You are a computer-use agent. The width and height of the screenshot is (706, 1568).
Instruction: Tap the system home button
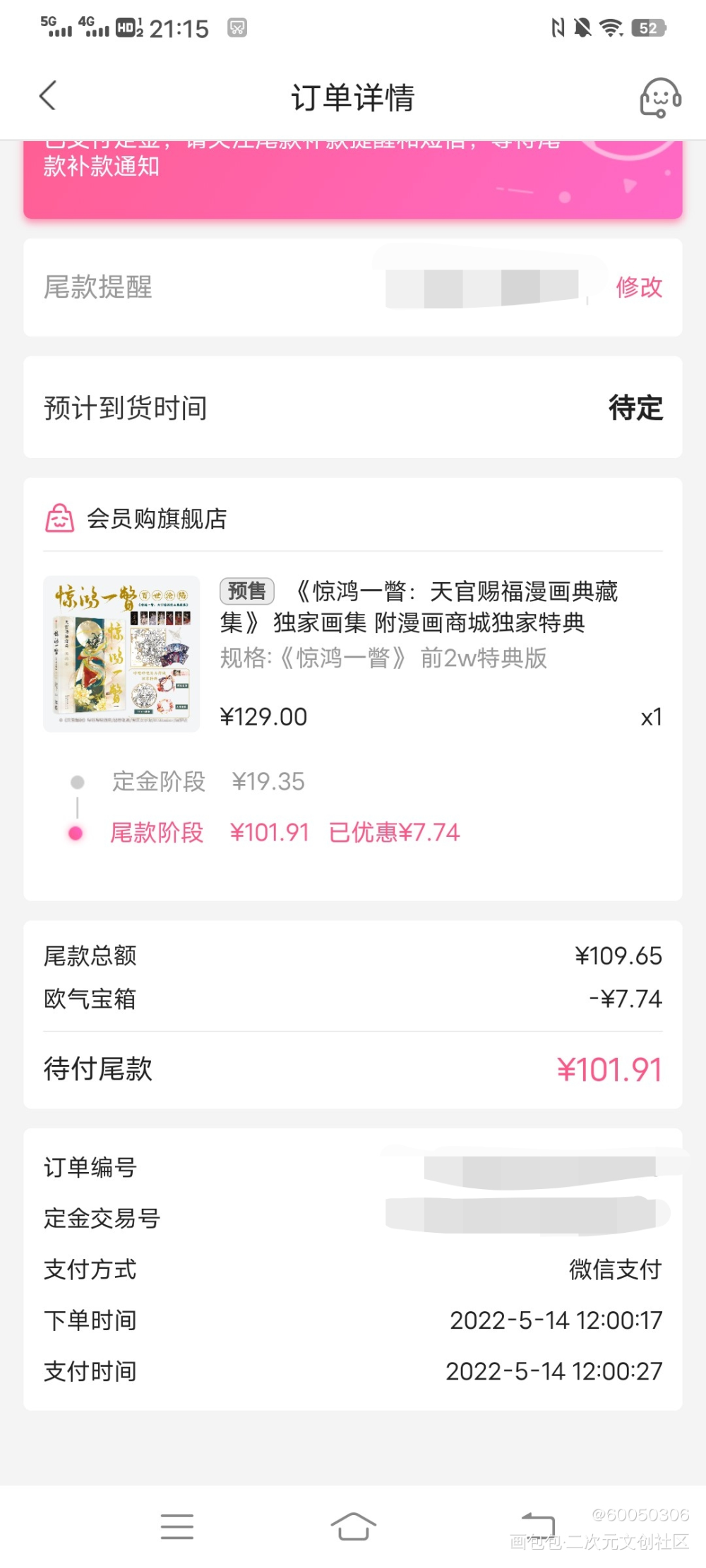pos(353,1526)
